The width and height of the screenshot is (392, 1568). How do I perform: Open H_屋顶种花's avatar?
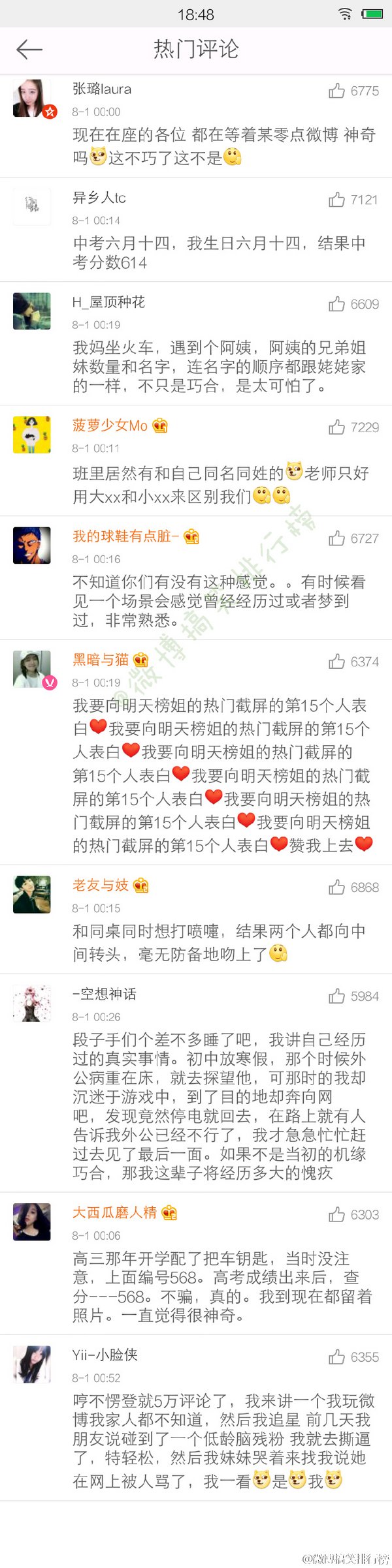pyautogui.click(x=32, y=311)
